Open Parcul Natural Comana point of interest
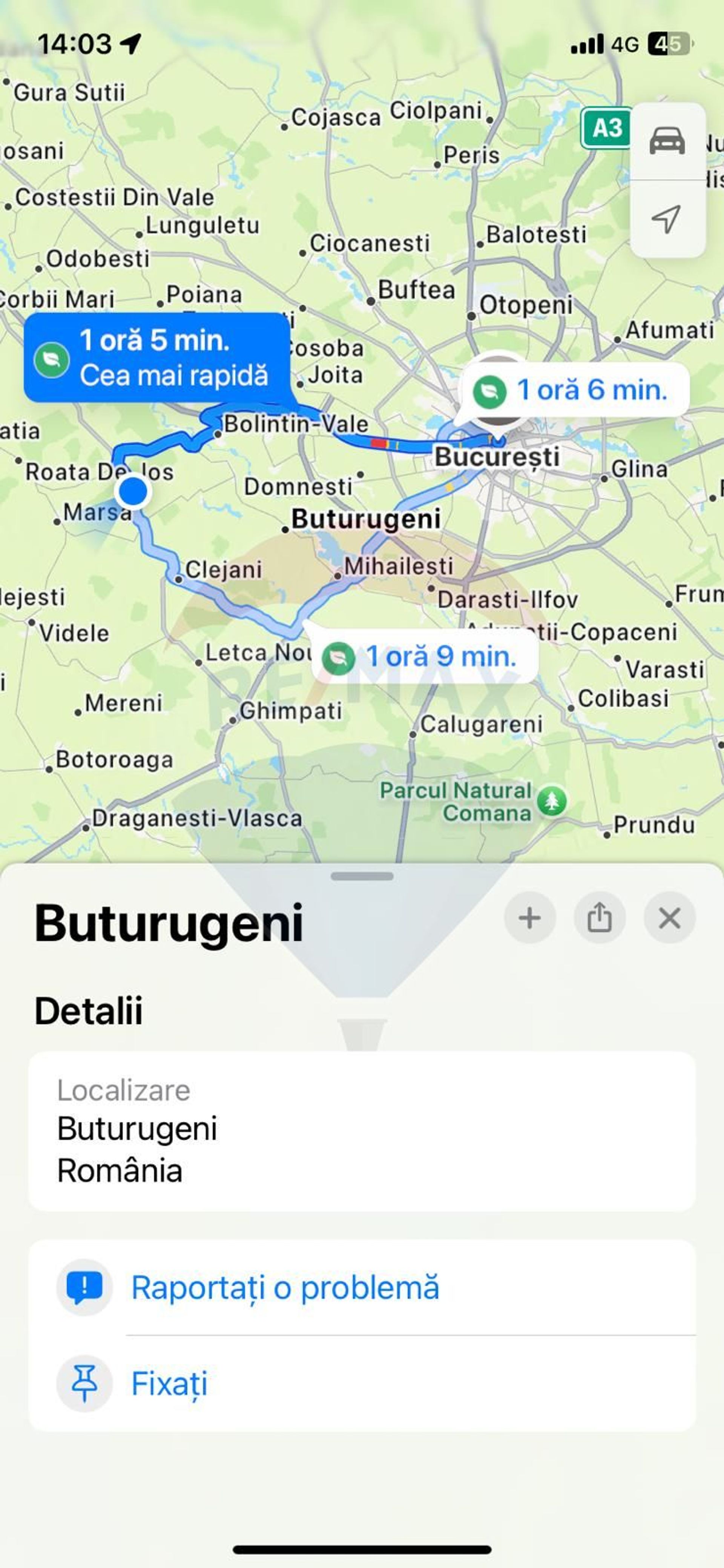Screen dimensions: 724x1568 (551, 801)
